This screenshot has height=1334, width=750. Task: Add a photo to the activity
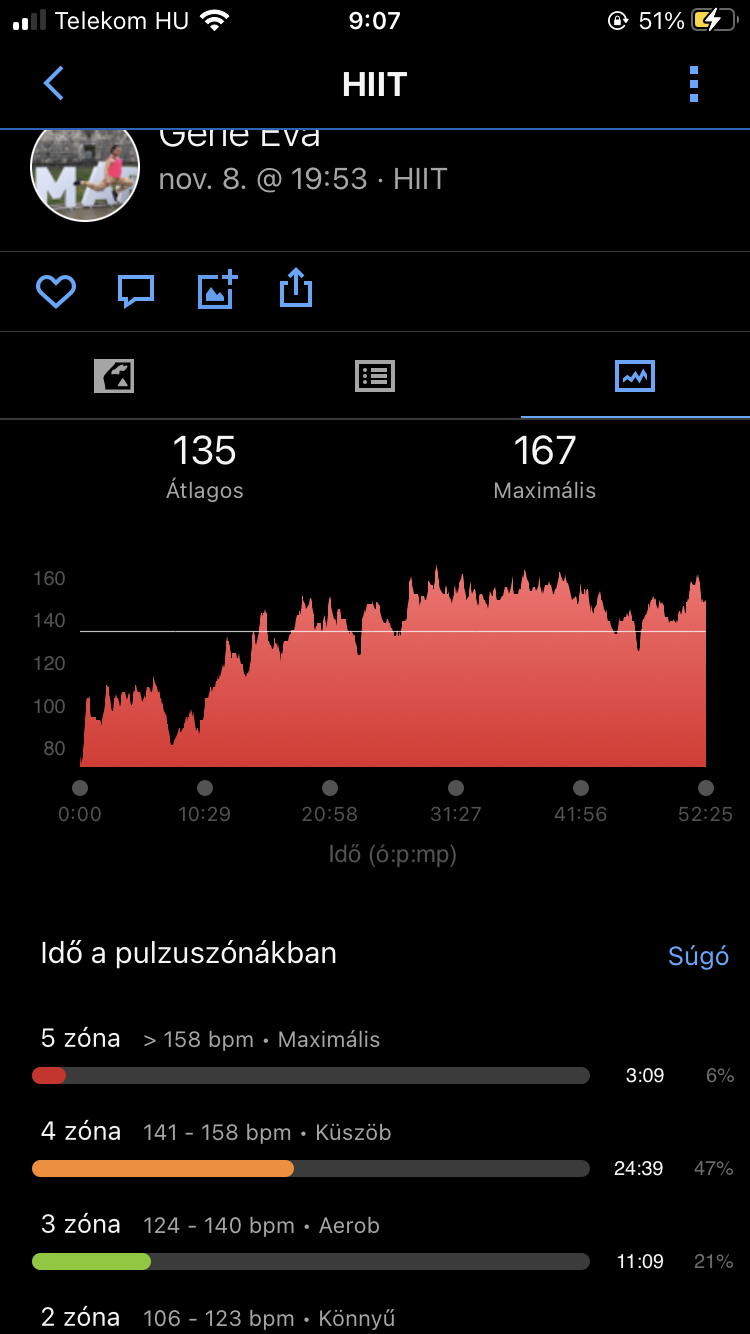point(217,291)
